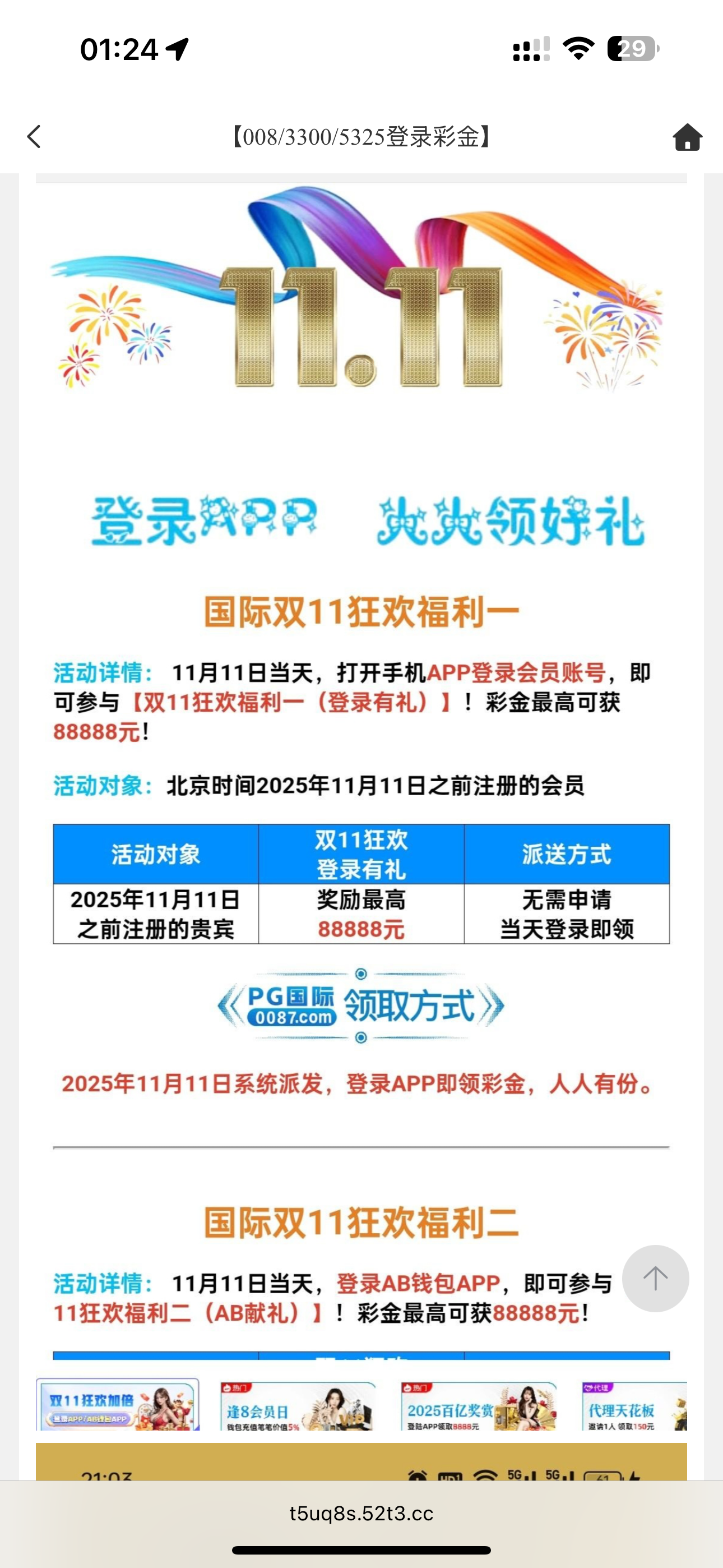Tap the t5uq8s.52t3.cc address bar

(361, 1513)
